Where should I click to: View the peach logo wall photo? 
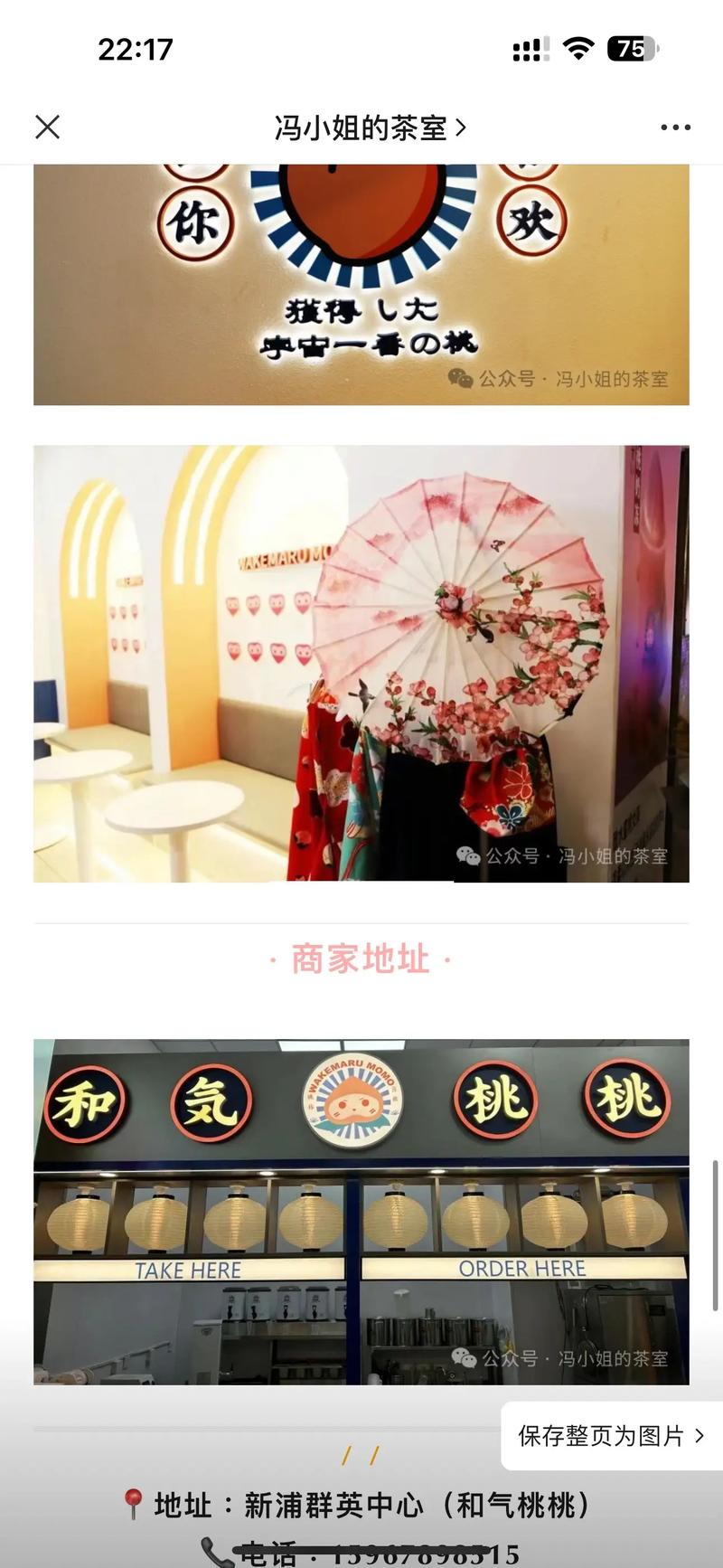tap(361, 284)
